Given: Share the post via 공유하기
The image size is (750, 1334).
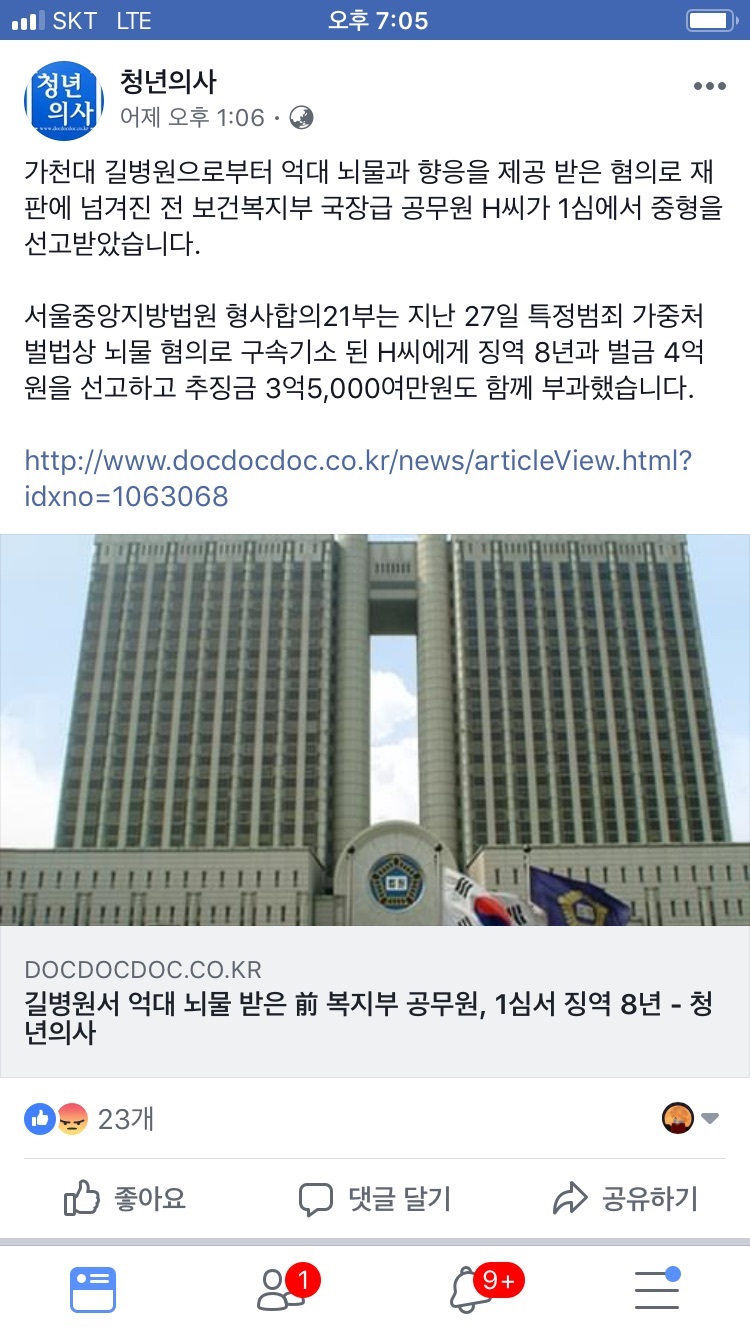Looking at the screenshot, I should (625, 1198).
